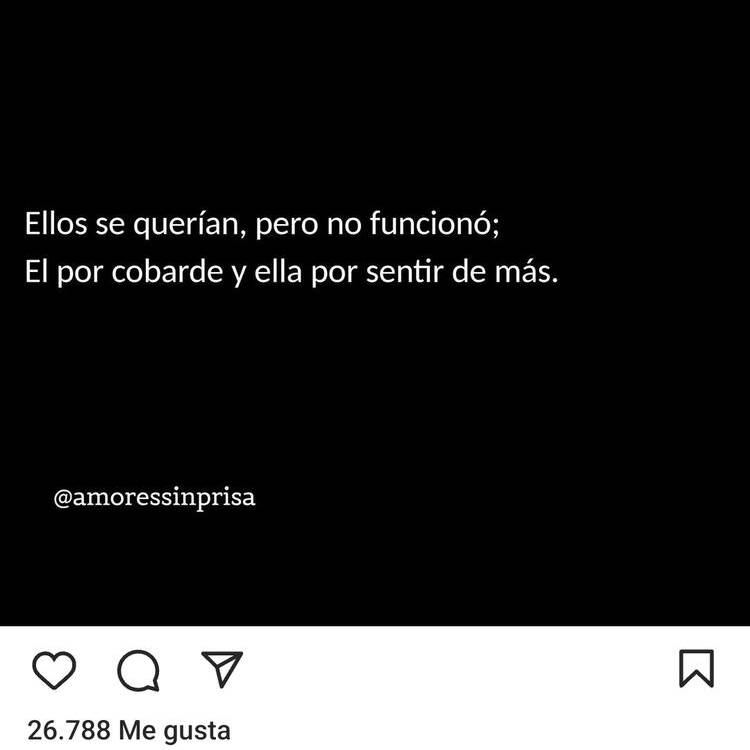This screenshot has height=750, width=750.
Task: Open comments with the speech bubble icon
Action: [x=138, y=670]
